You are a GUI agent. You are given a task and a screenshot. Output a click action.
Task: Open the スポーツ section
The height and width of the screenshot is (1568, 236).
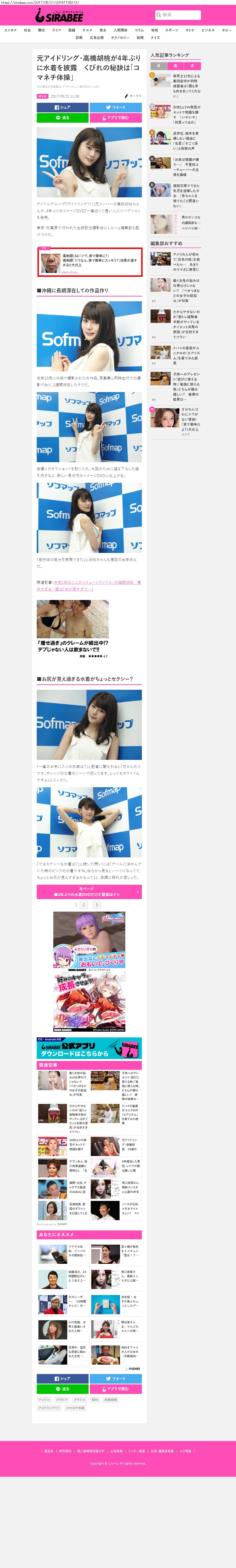(x=171, y=30)
